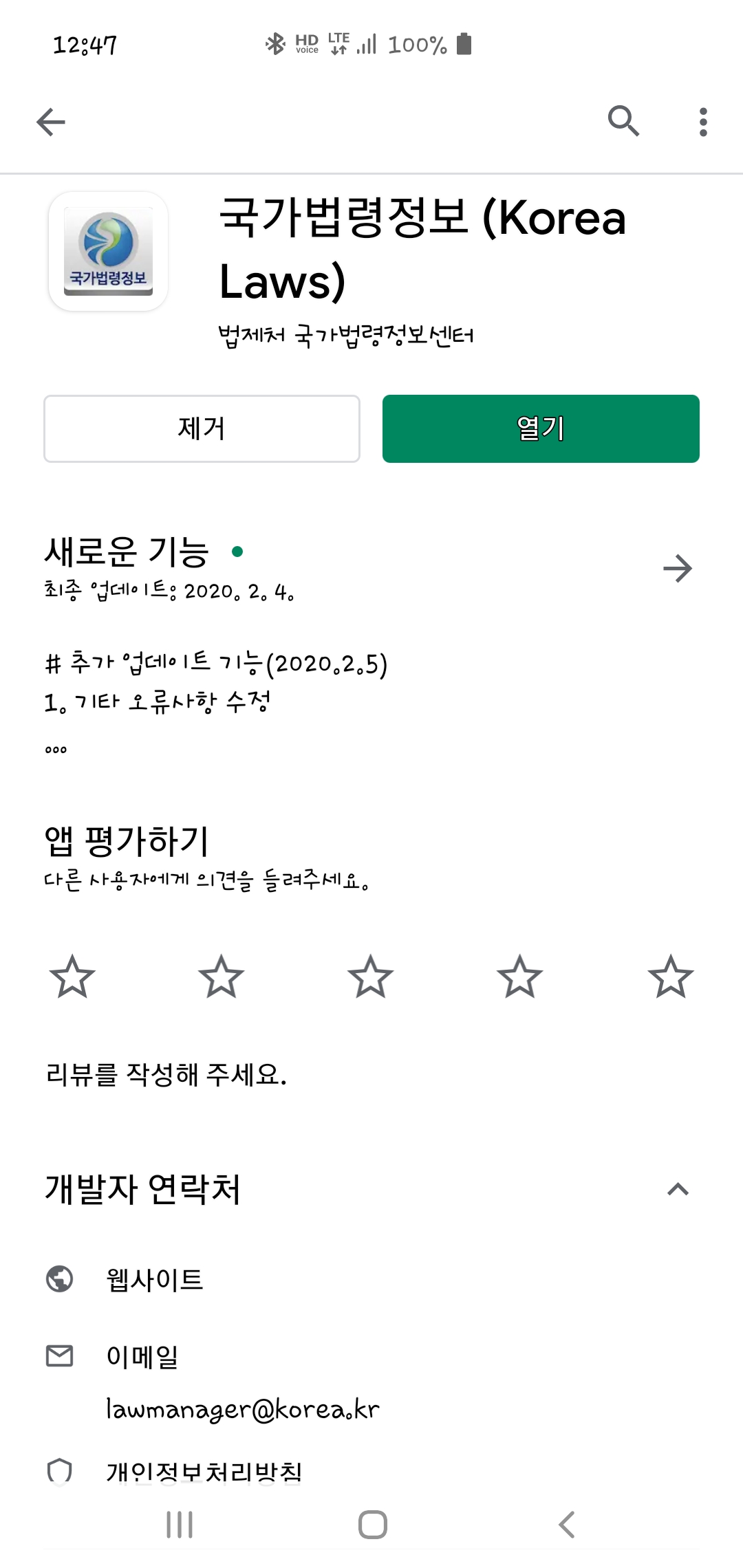743x1568 pixels.
Task: Open recent apps from navigation bar
Action: pyautogui.click(x=180, y=1524)
